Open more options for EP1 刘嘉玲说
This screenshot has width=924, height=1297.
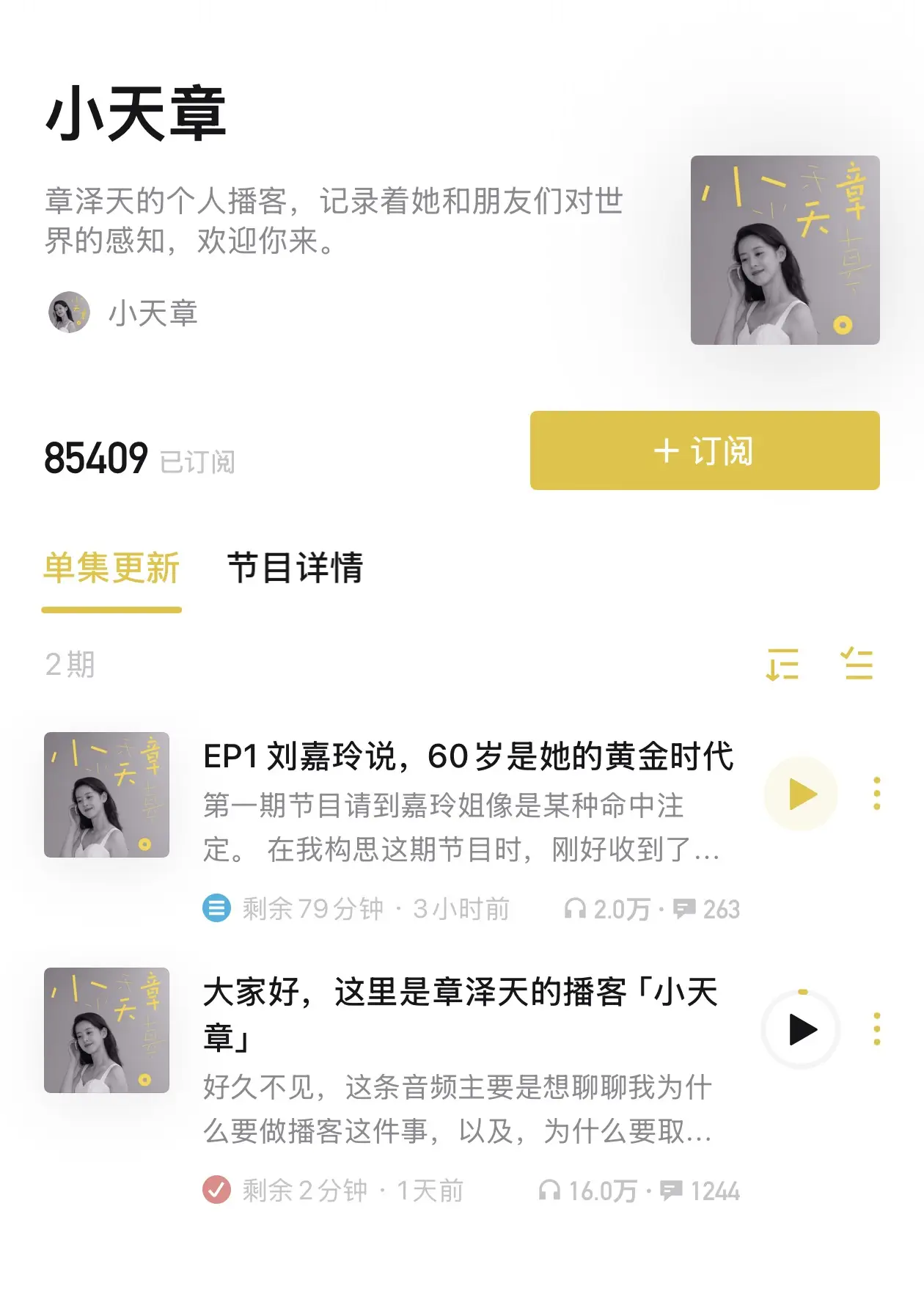coord(876,794)
